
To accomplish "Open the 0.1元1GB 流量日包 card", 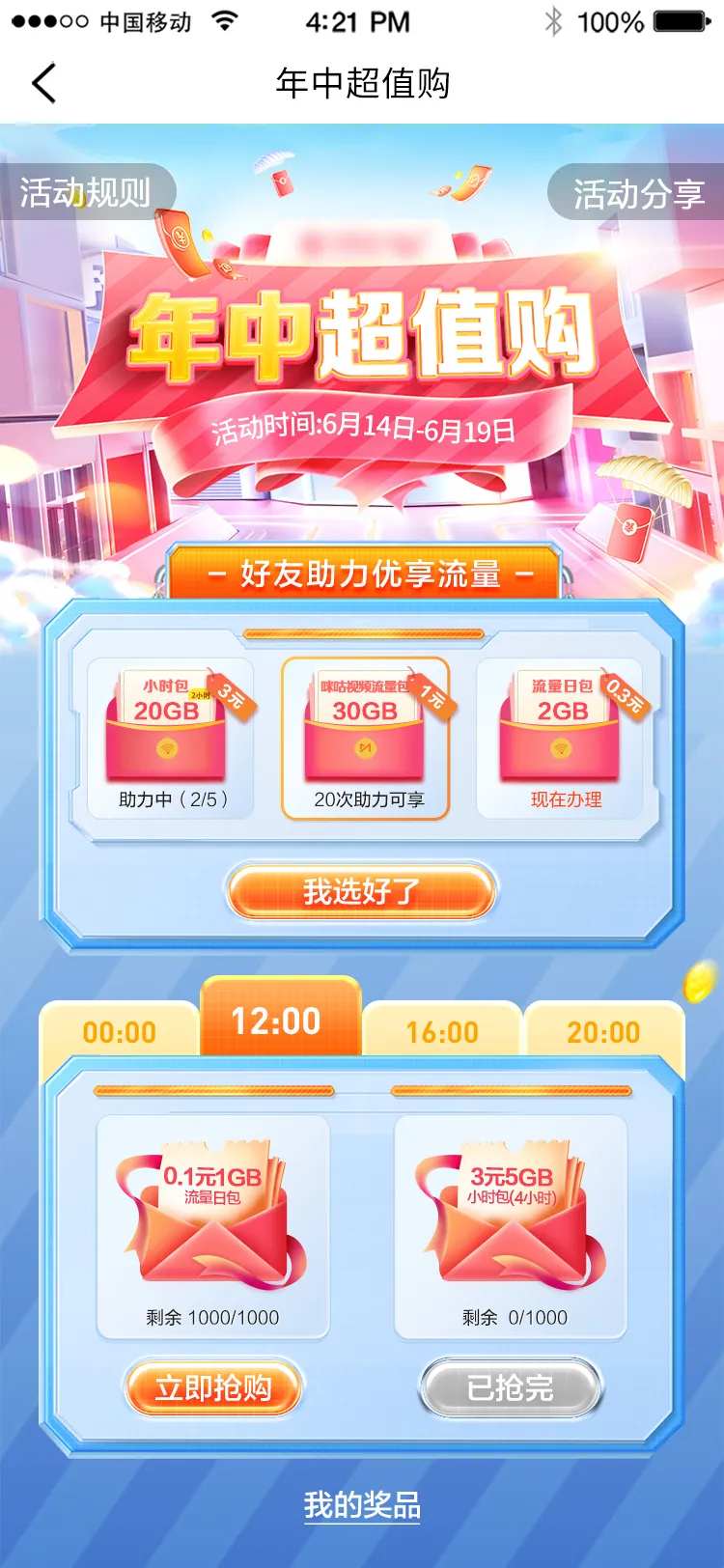I will [x=213, y=1226].
